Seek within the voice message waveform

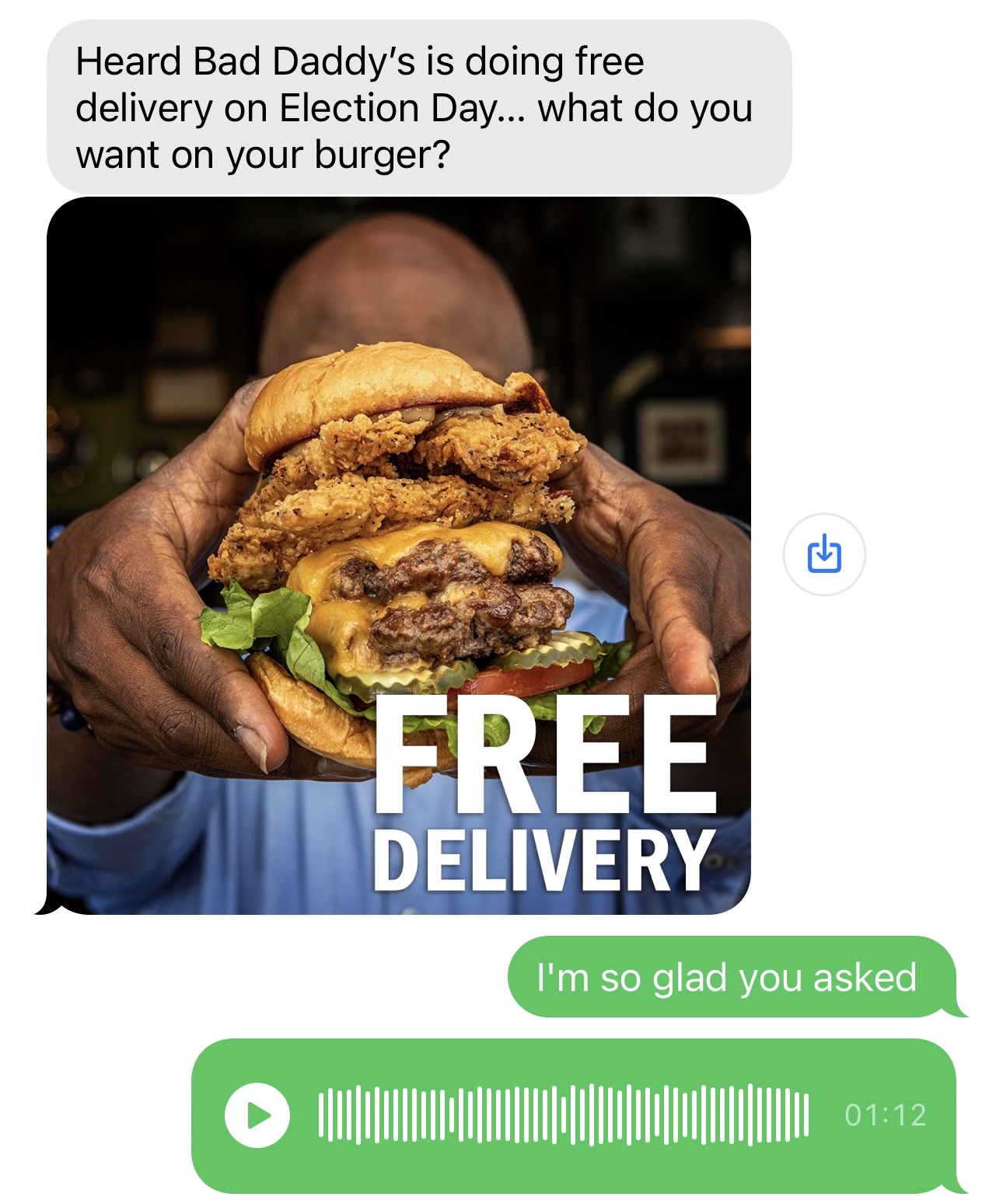tap(563, 1115)
